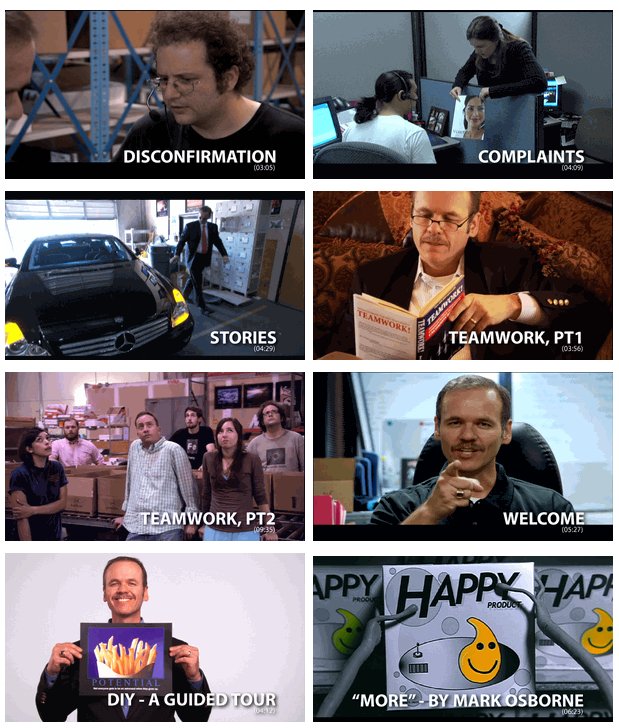
Task: Open DIY - A Guided Tour video
Action: coord(155,637)
